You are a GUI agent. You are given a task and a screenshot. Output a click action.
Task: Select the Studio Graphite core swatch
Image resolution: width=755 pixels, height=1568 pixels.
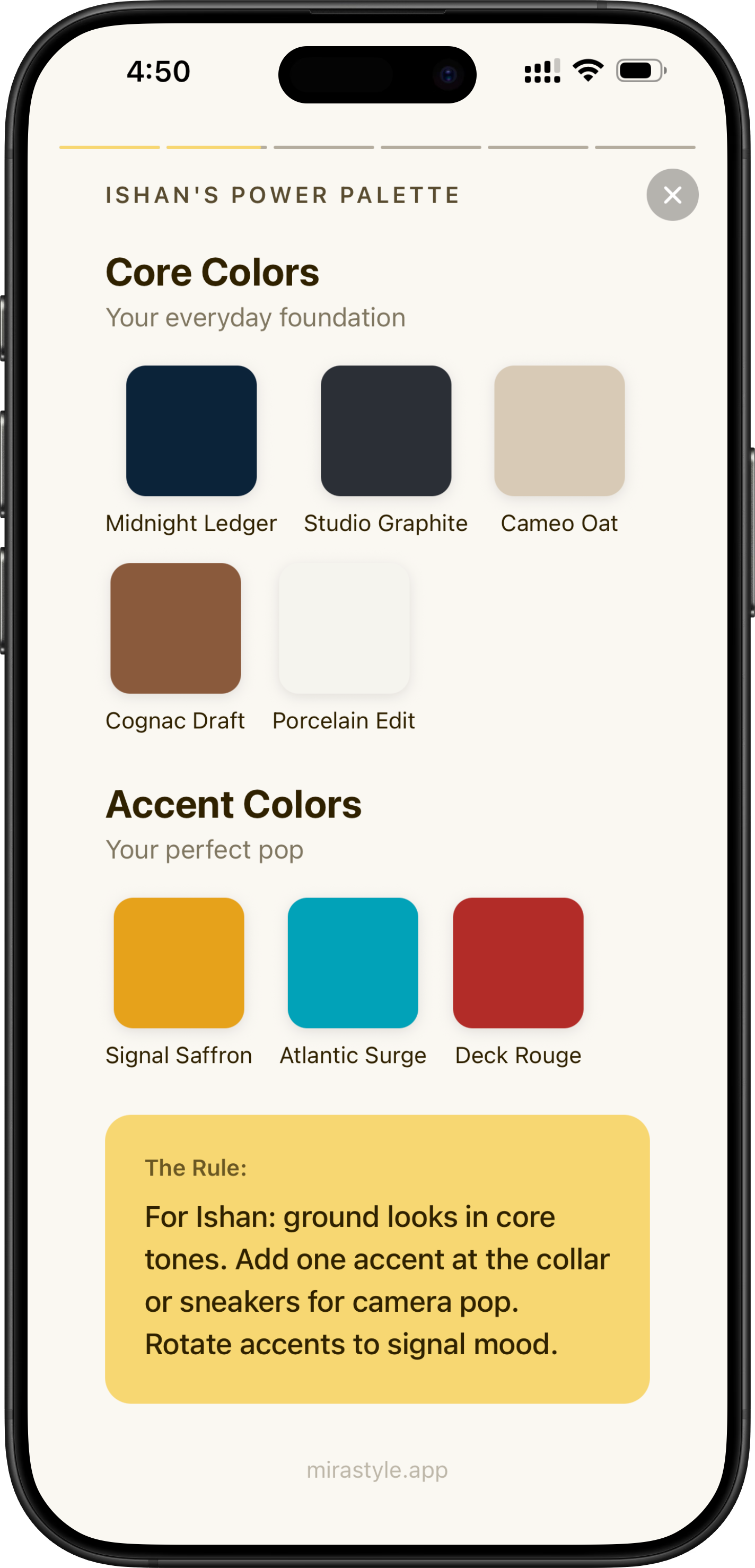tap(385, 431)
